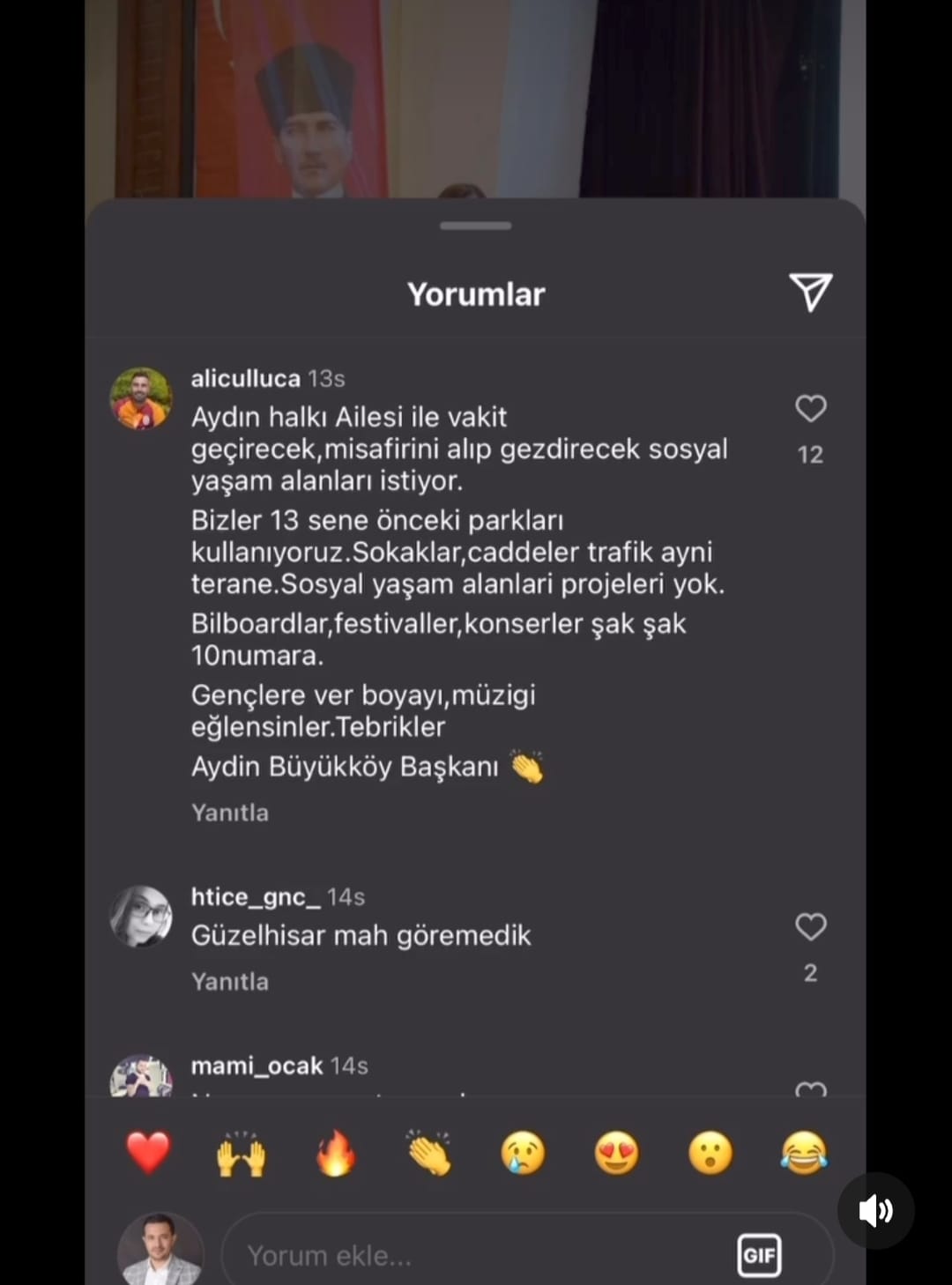Send the laughing tears emoji
952x1285 pixels.
click(804, 1153)
